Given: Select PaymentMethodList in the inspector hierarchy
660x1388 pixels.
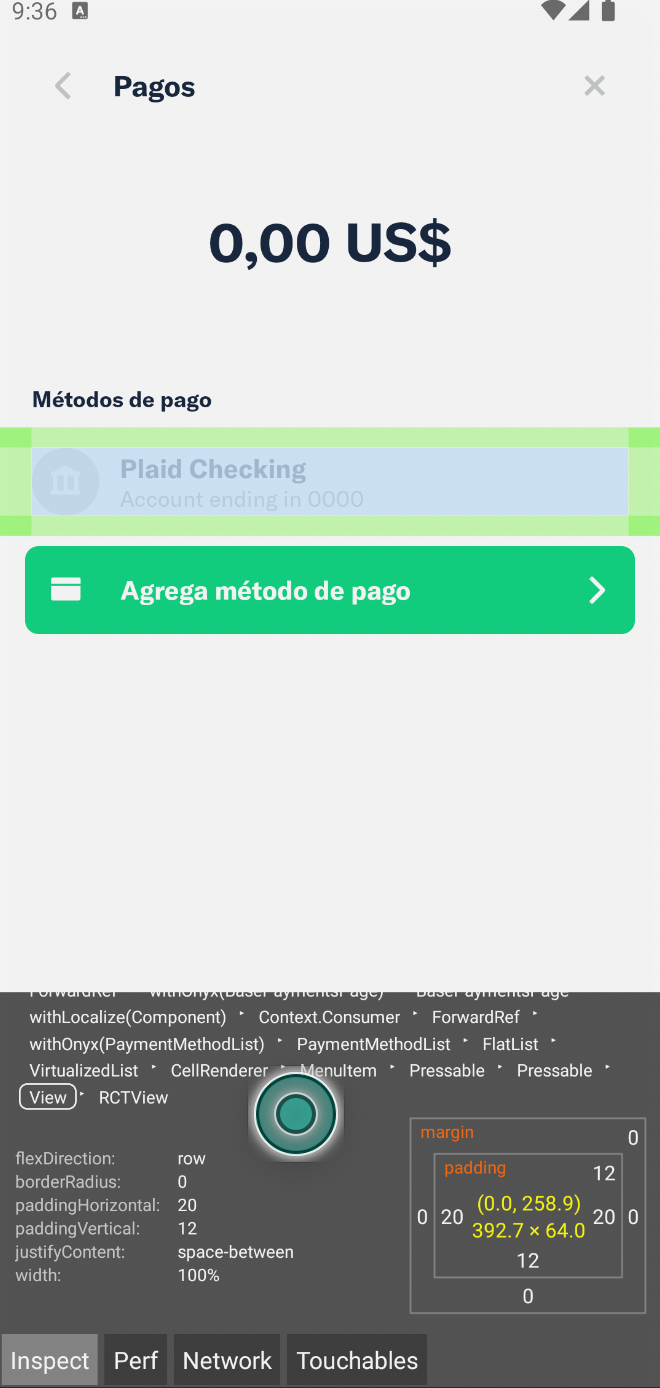Looking at the screenshot, I should click(x=373, y=1044).
